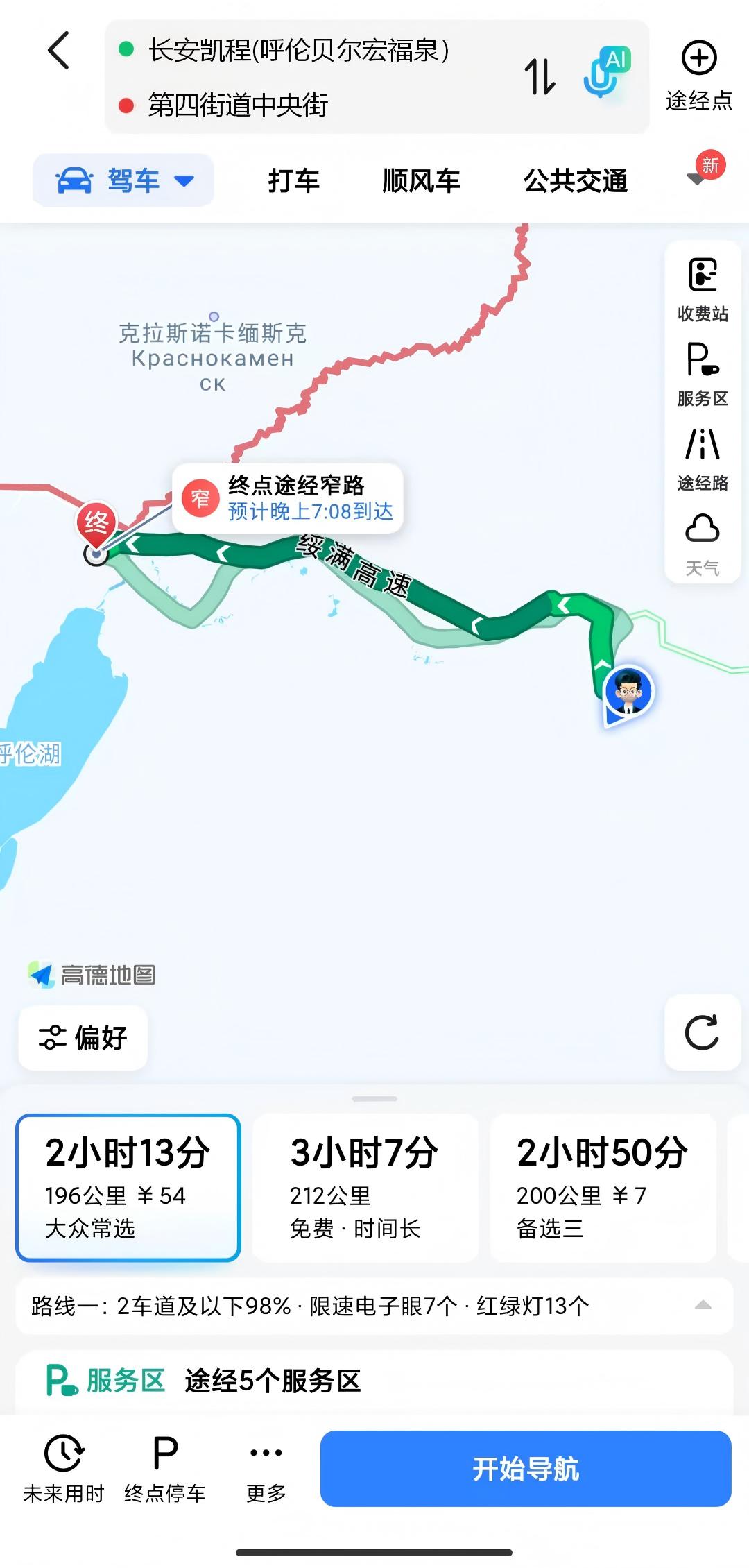Select the 2小时50分 备选三 route
The width and height of the screenshot is (749, 1568).
(602, 1188)
